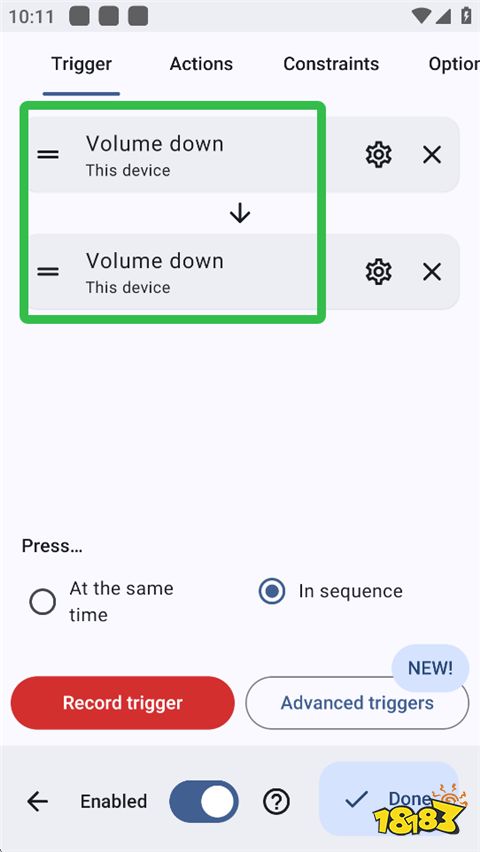Screen dimensions: 480x852
Task: Go back with the arrow icon
Action: (x=38, y=801)
